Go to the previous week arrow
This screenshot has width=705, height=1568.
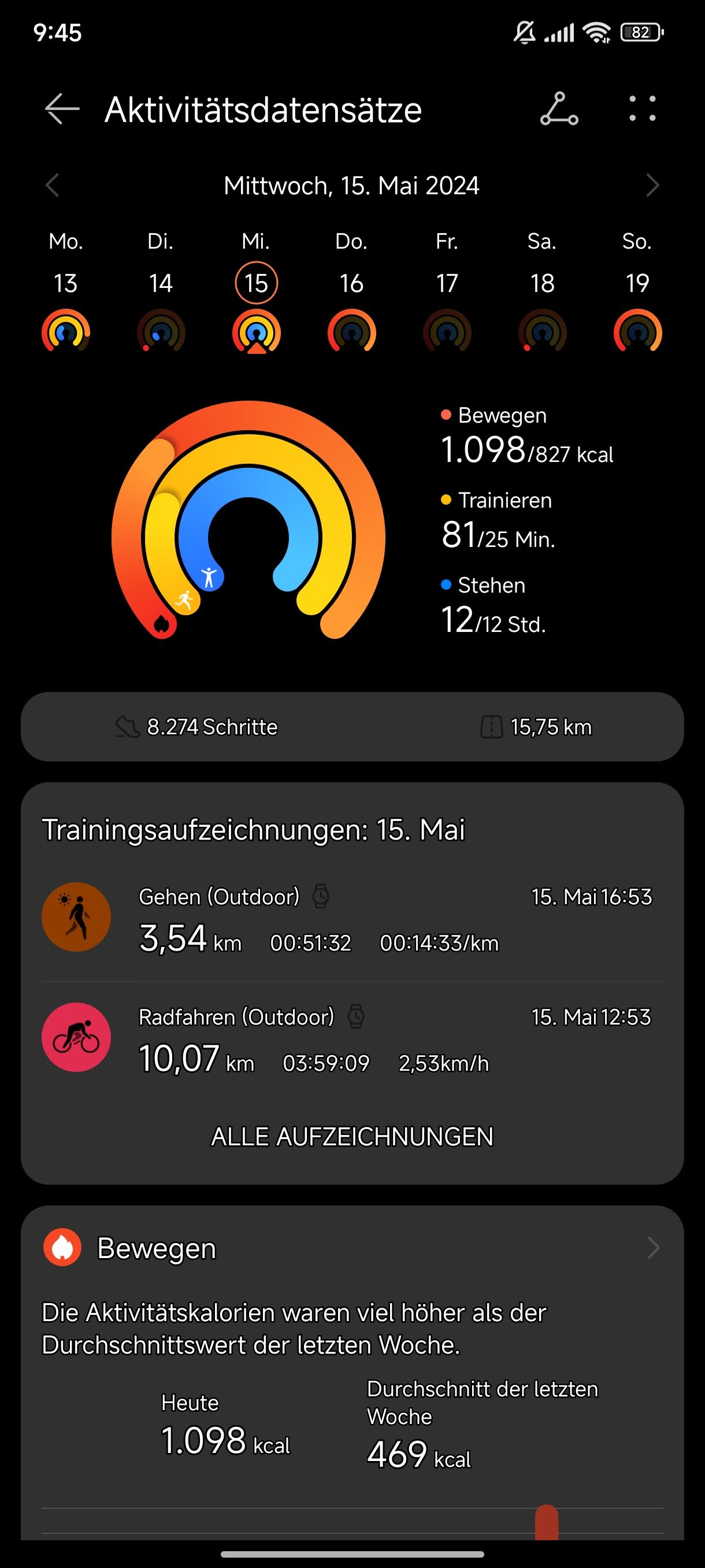53,186
